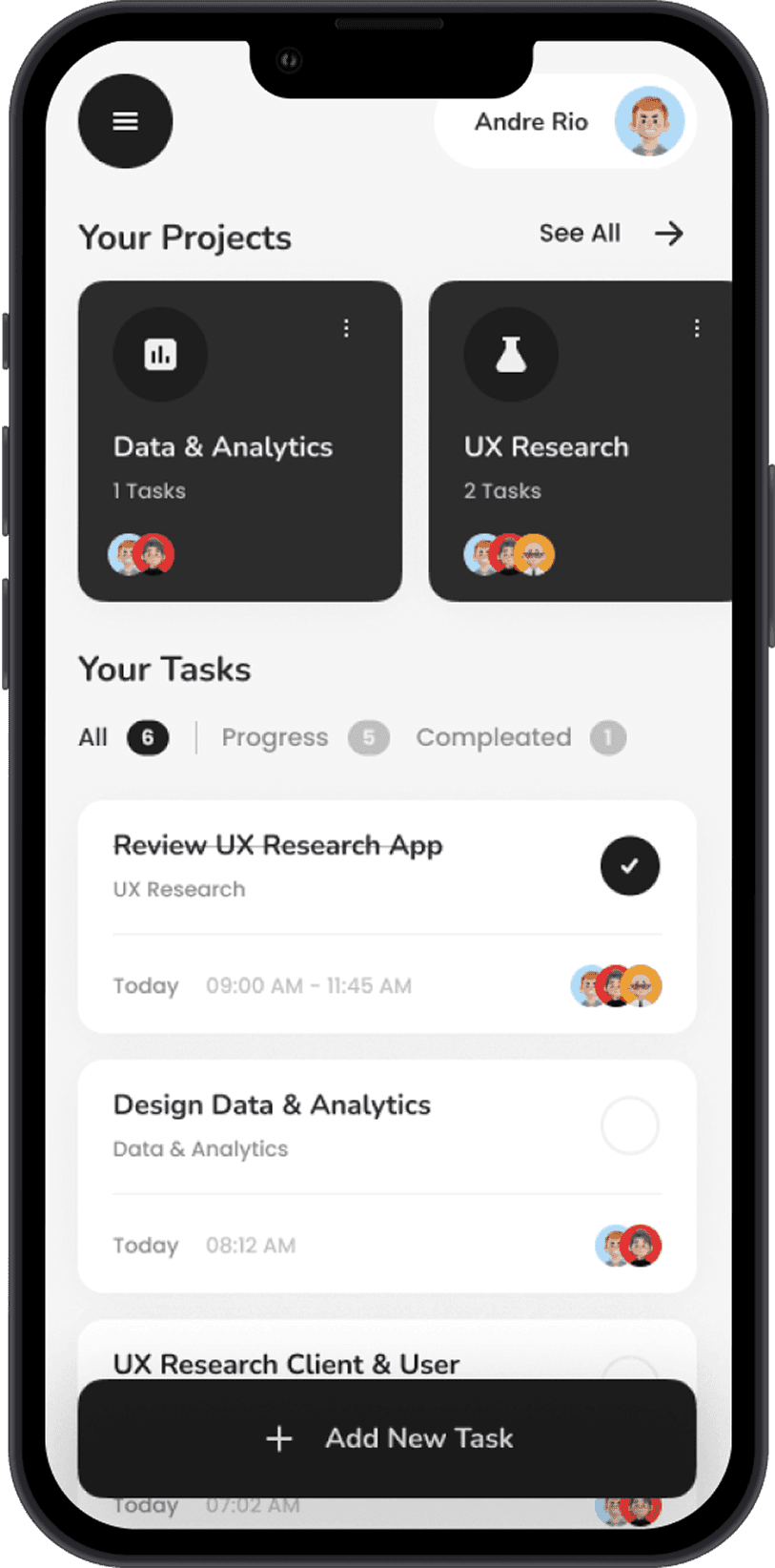Mark Design Data & Analytics as done
The image size is (775, 1568).
629,1125
